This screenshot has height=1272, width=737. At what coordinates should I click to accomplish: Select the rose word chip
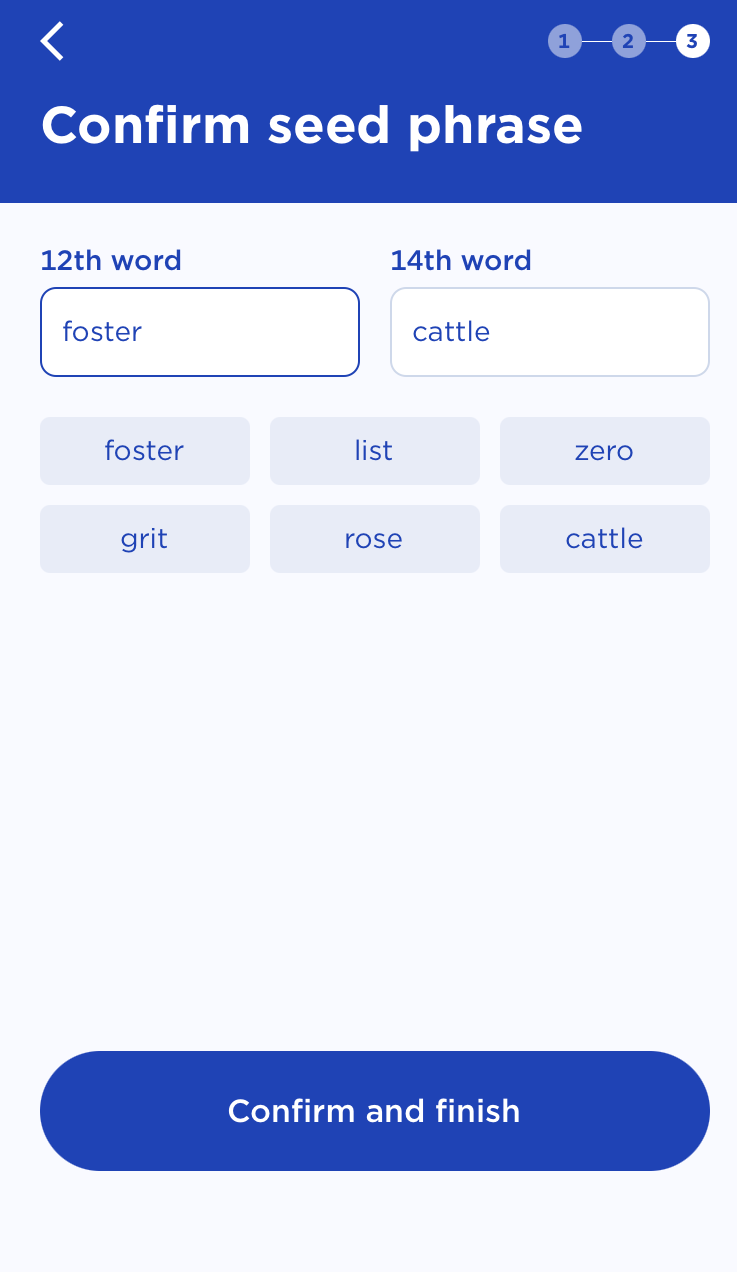click(374, 539)
